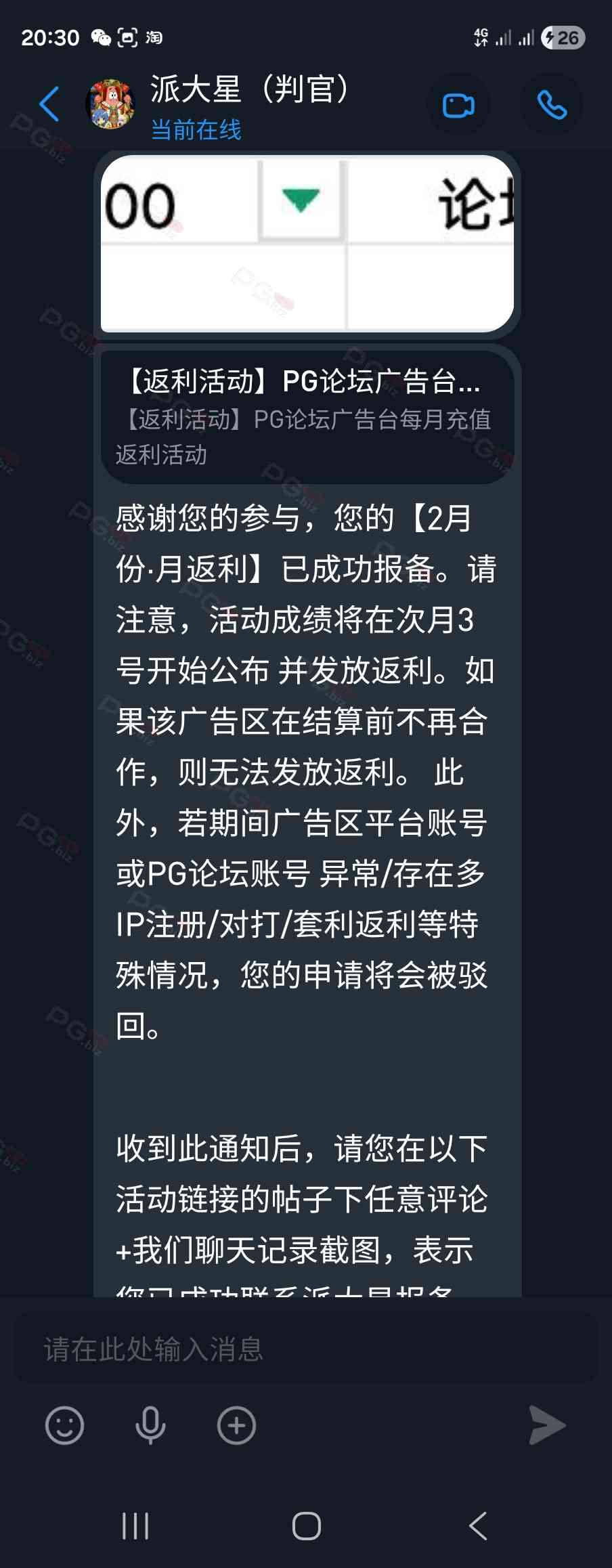Image resolution: width=612 pixels, height=1568 pixels.
Task: Open the spreadsheet image in the chat
Action: [x=307, y=244]
